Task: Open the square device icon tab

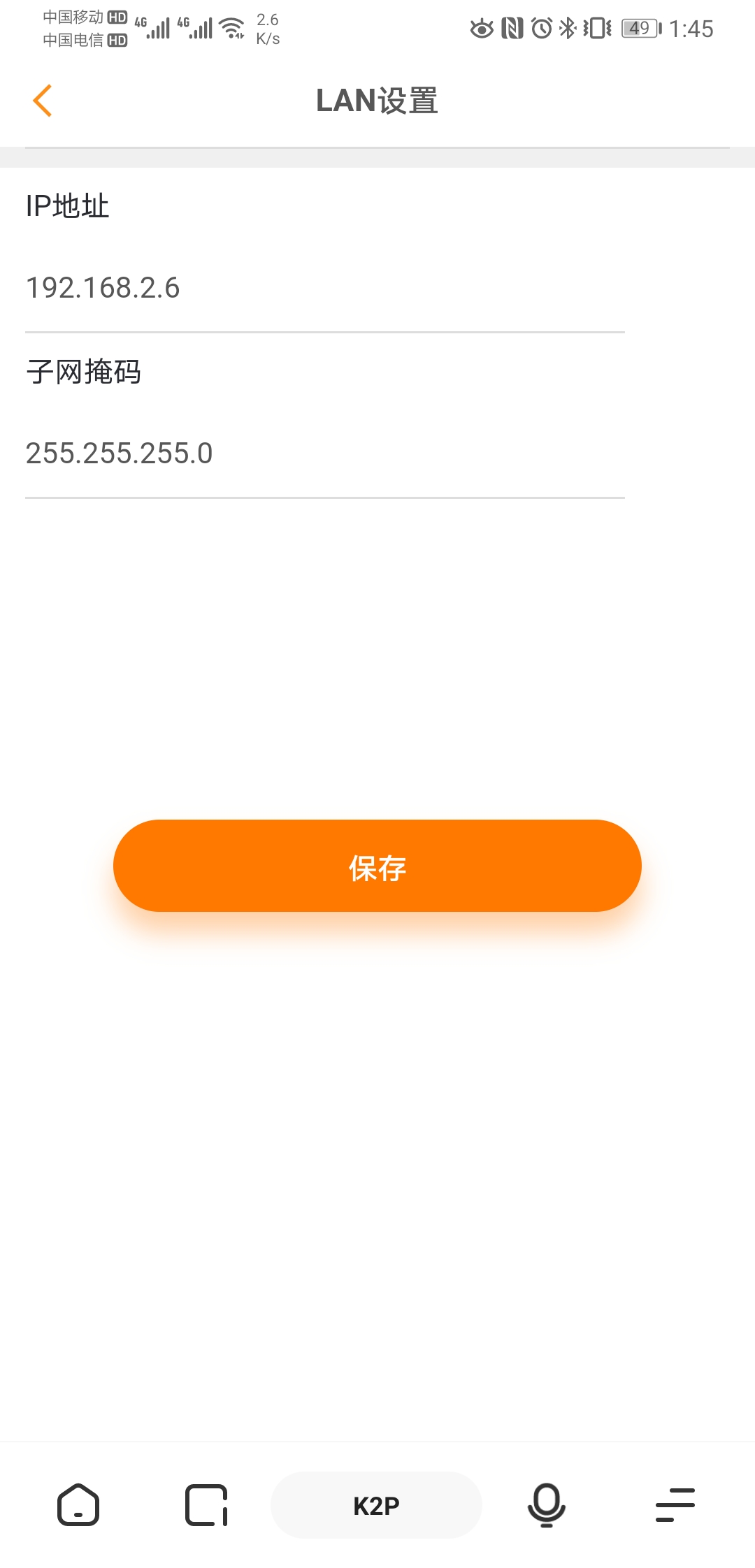Action: [x=206, y=1504]
